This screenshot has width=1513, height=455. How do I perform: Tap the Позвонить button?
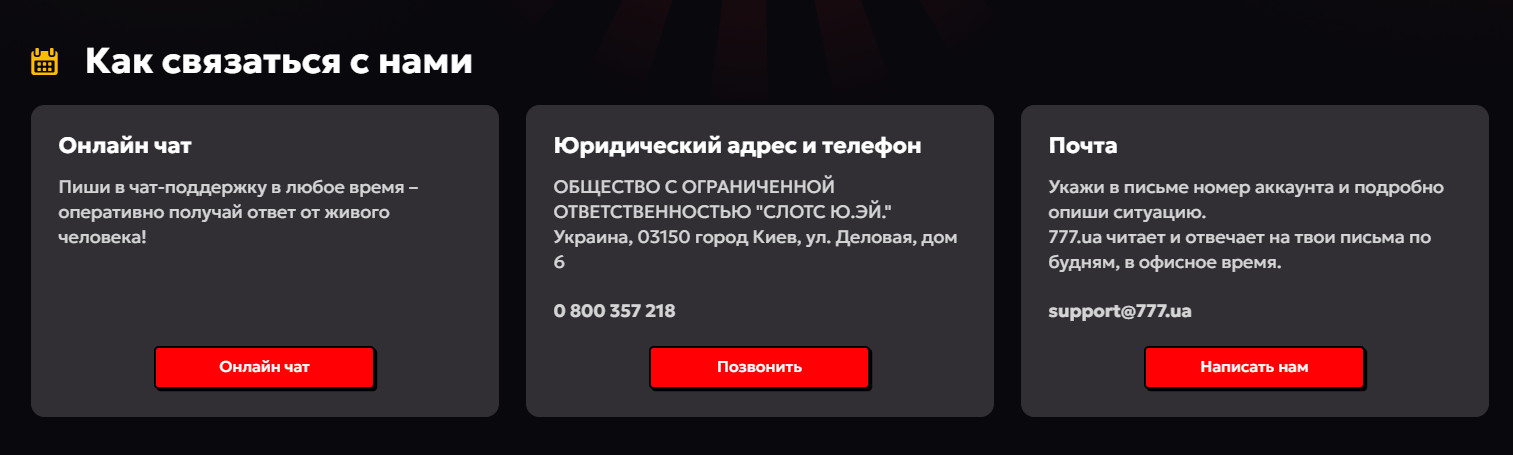coord(759,367)
